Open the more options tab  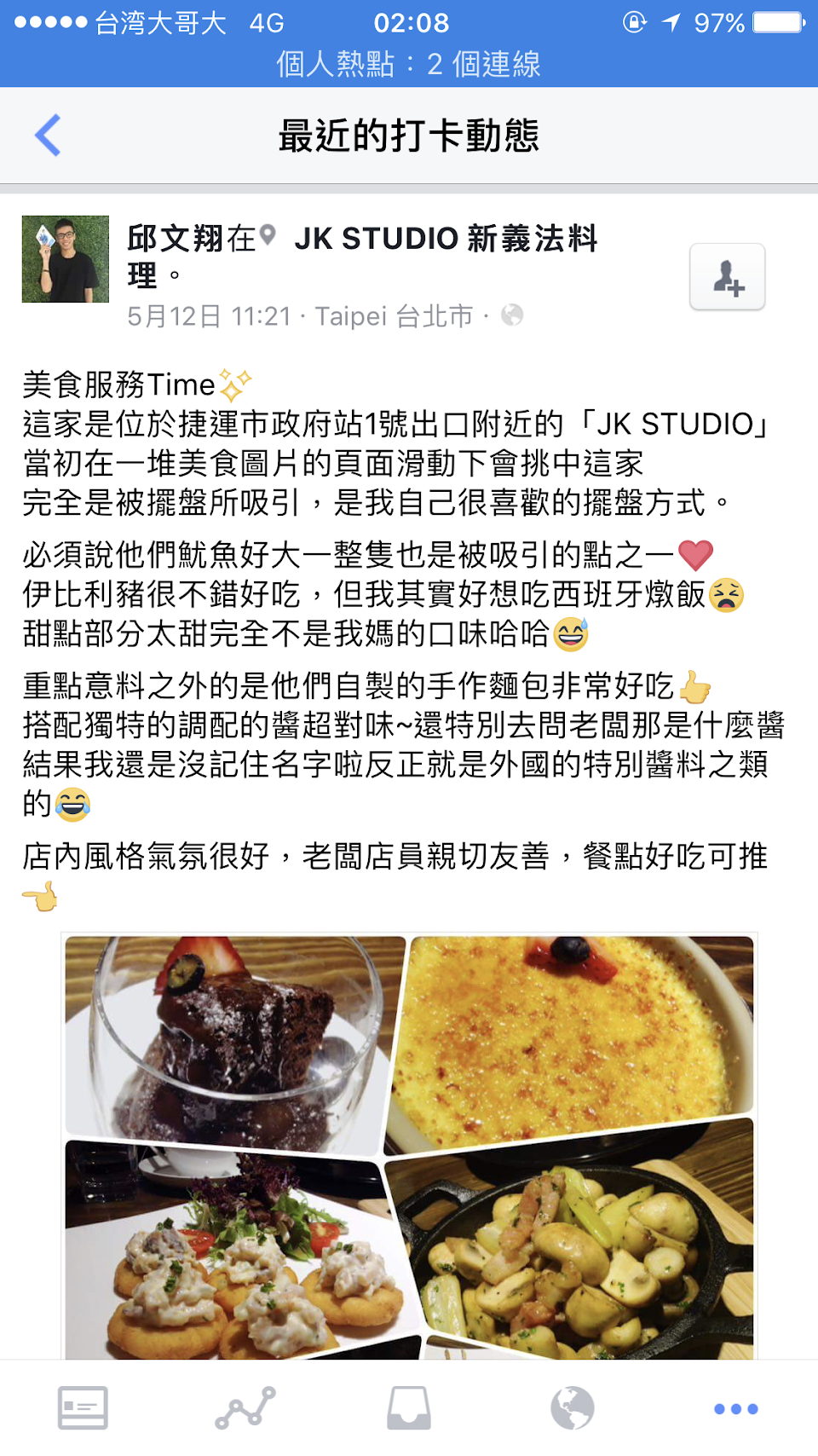tap(735, 1408)
